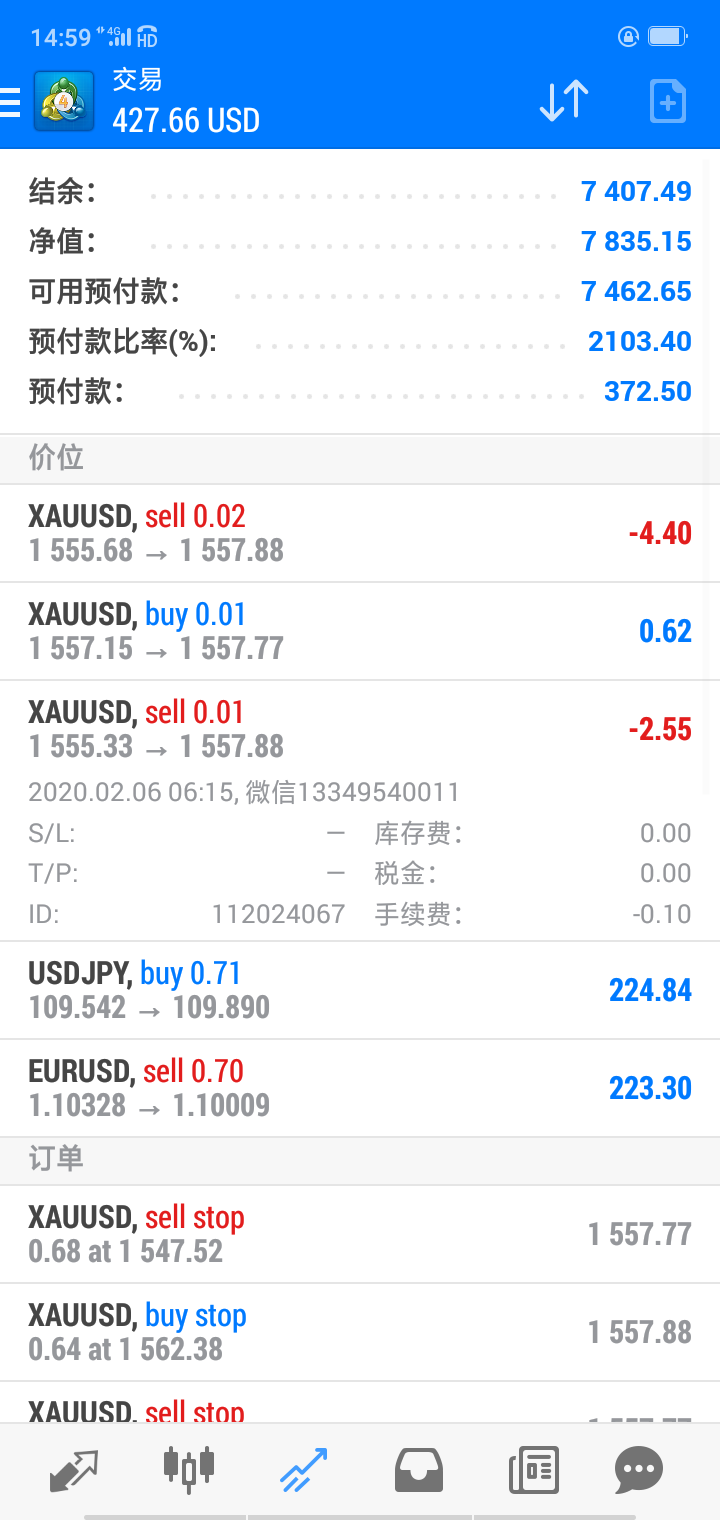Image resolution: width=720 pixels, height=1520 pixels.
Task: Open the side drawer menu
Action: pyautogui.click(x=10, y=101)
